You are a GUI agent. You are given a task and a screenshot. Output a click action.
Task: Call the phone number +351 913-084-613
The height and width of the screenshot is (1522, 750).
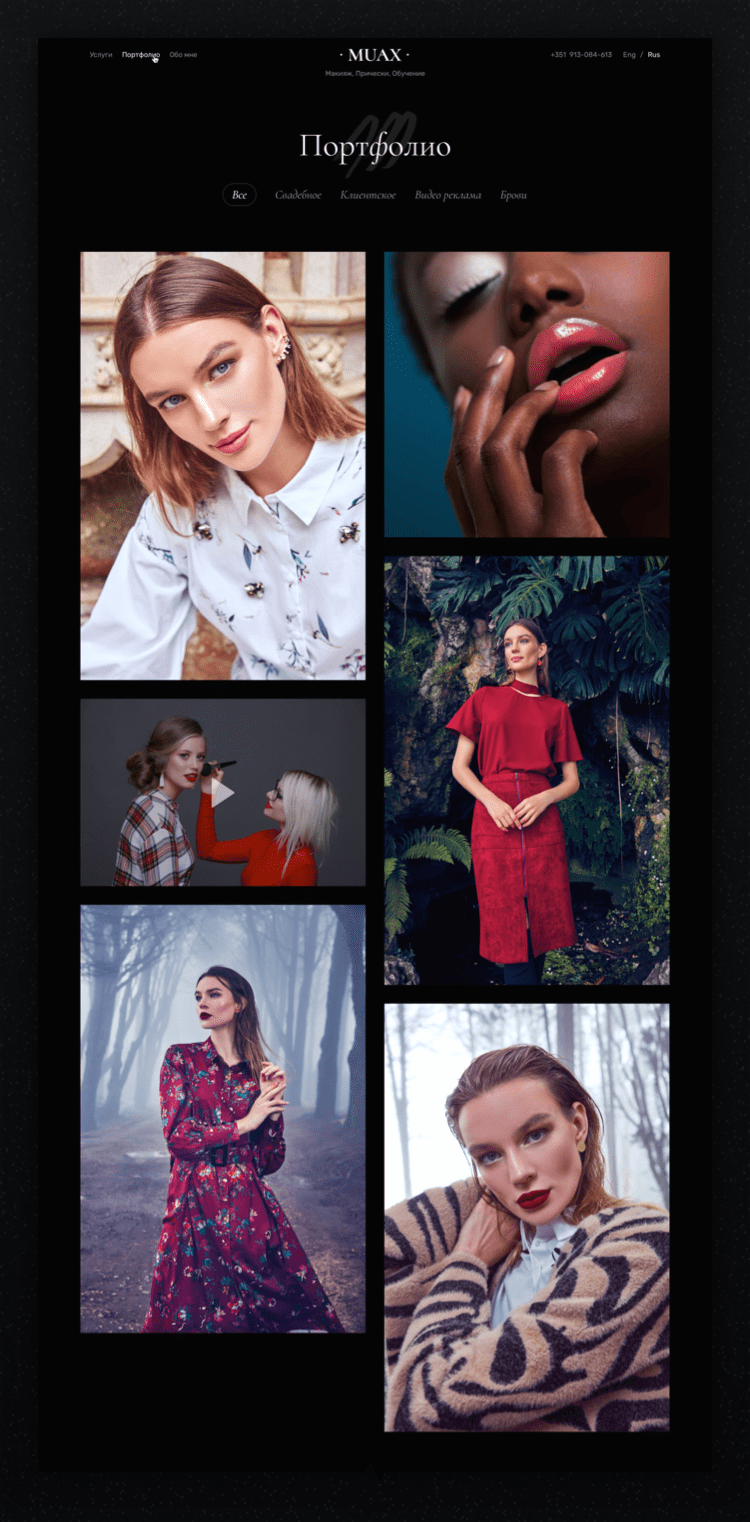click(581, 55)
